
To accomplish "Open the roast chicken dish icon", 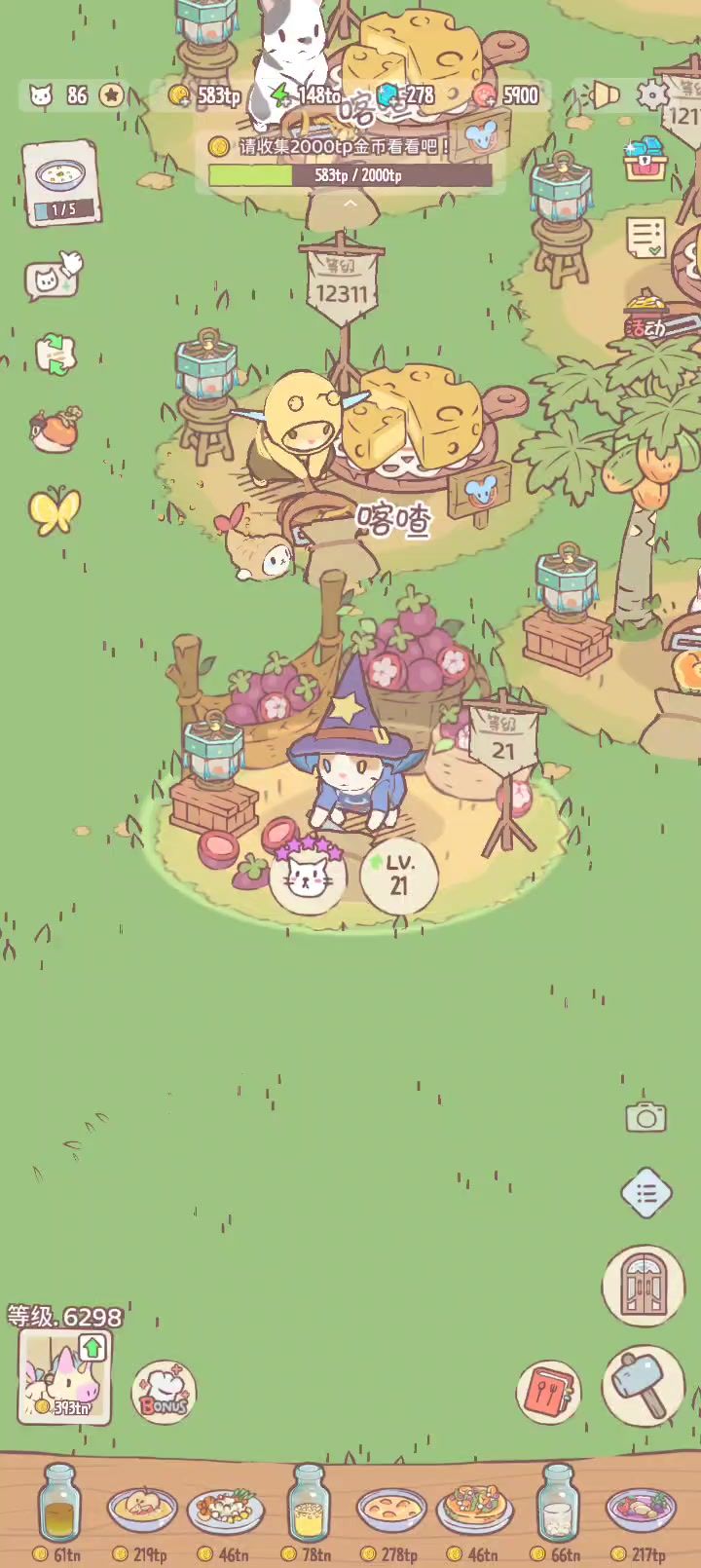I will point(55,429).
